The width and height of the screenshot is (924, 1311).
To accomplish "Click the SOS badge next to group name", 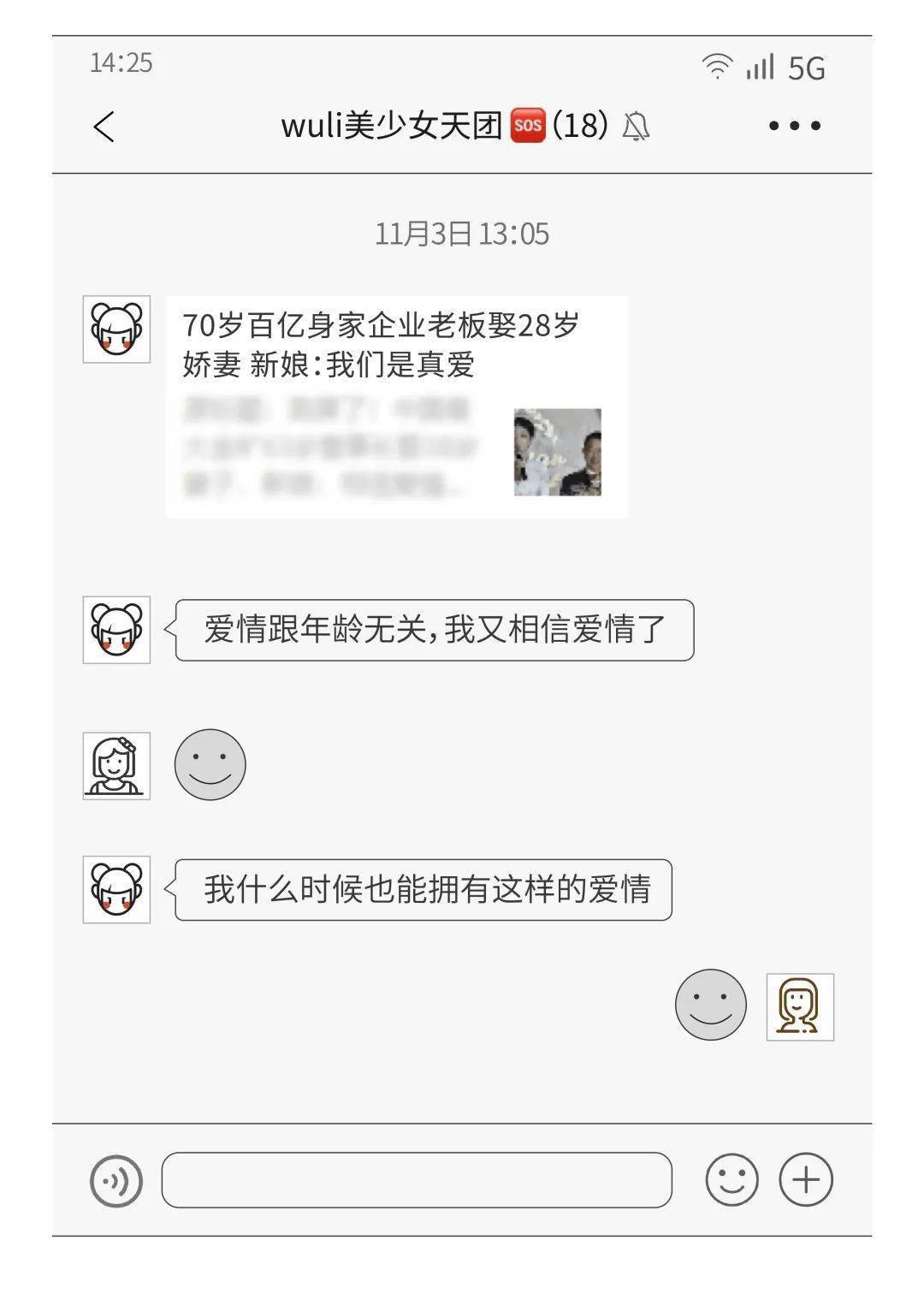I will point(527,127).
